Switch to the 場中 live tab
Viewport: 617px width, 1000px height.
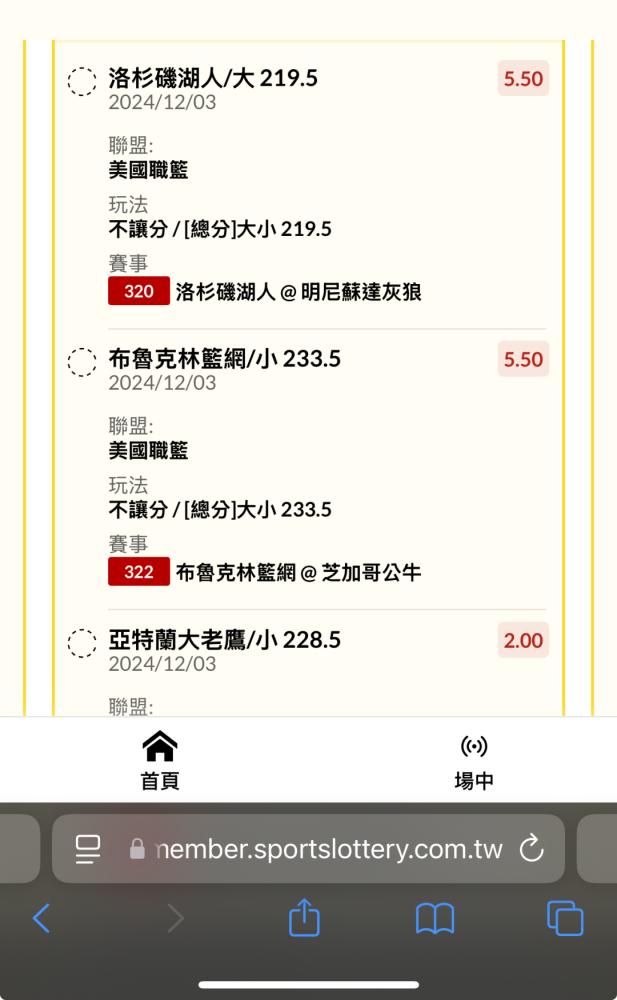pos(473,761)
